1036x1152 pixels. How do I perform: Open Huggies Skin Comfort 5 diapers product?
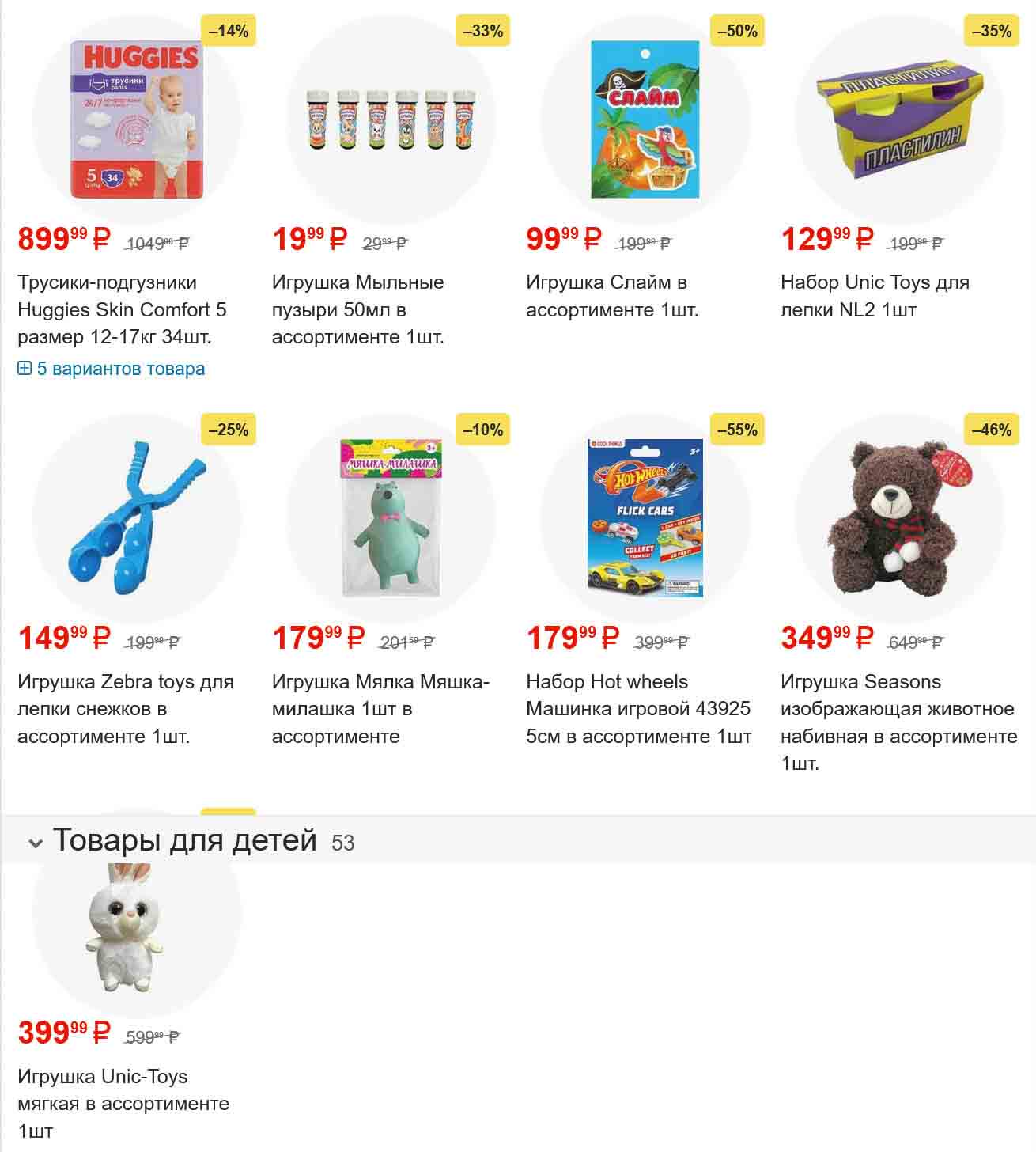tap(122, 309)
